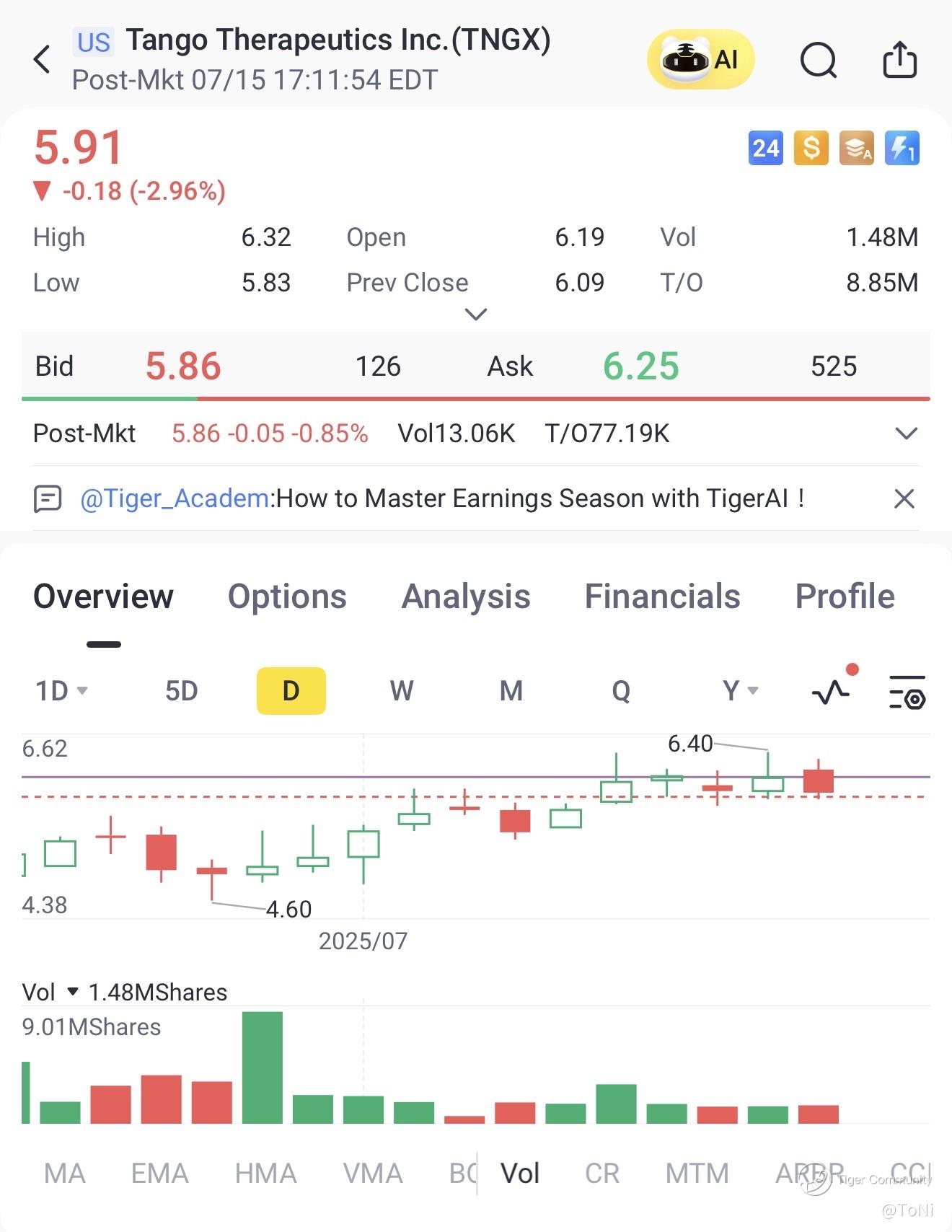This screenshot has height=1232, width=952.
Task: Switch to the Options tab
Action: (287, 597)
